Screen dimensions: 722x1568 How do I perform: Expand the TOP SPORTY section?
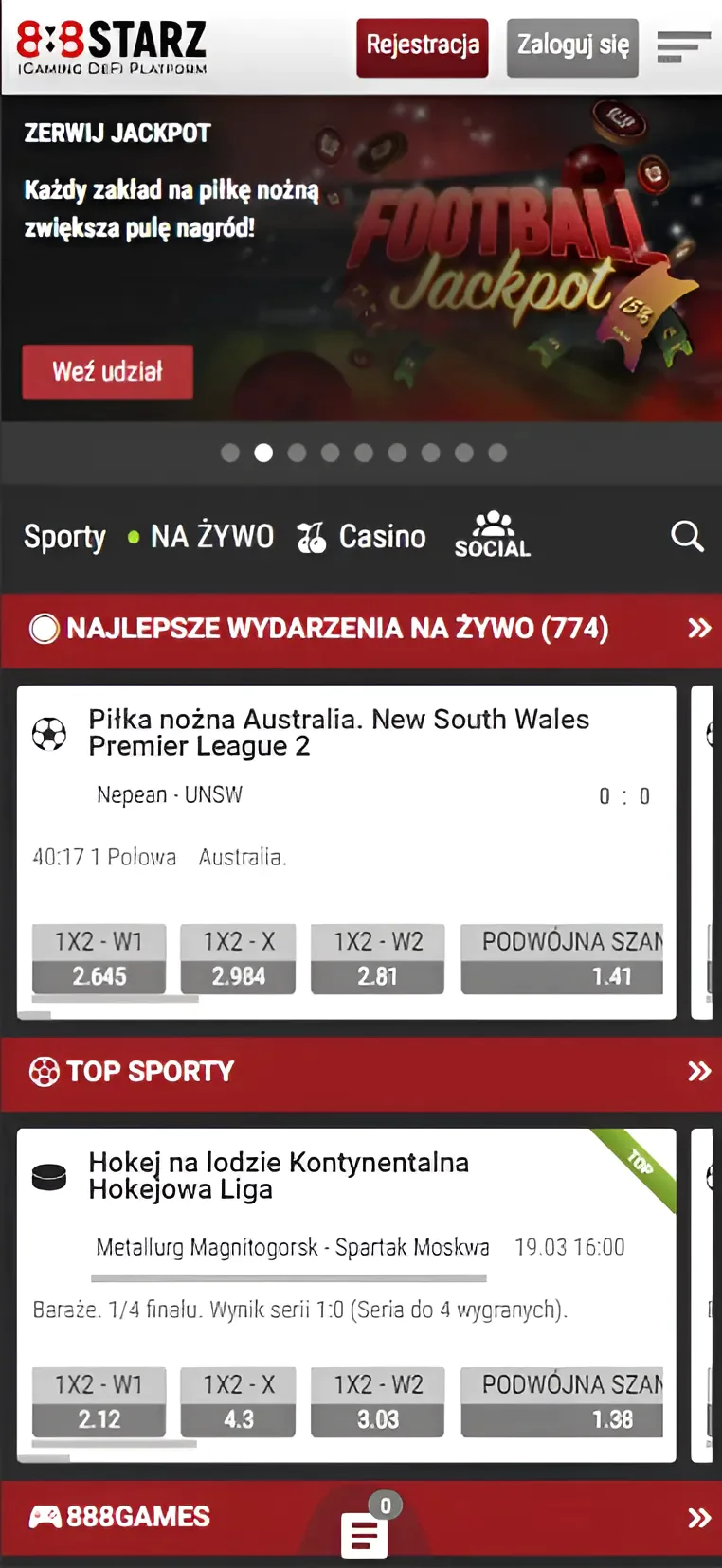[699, 1072]
